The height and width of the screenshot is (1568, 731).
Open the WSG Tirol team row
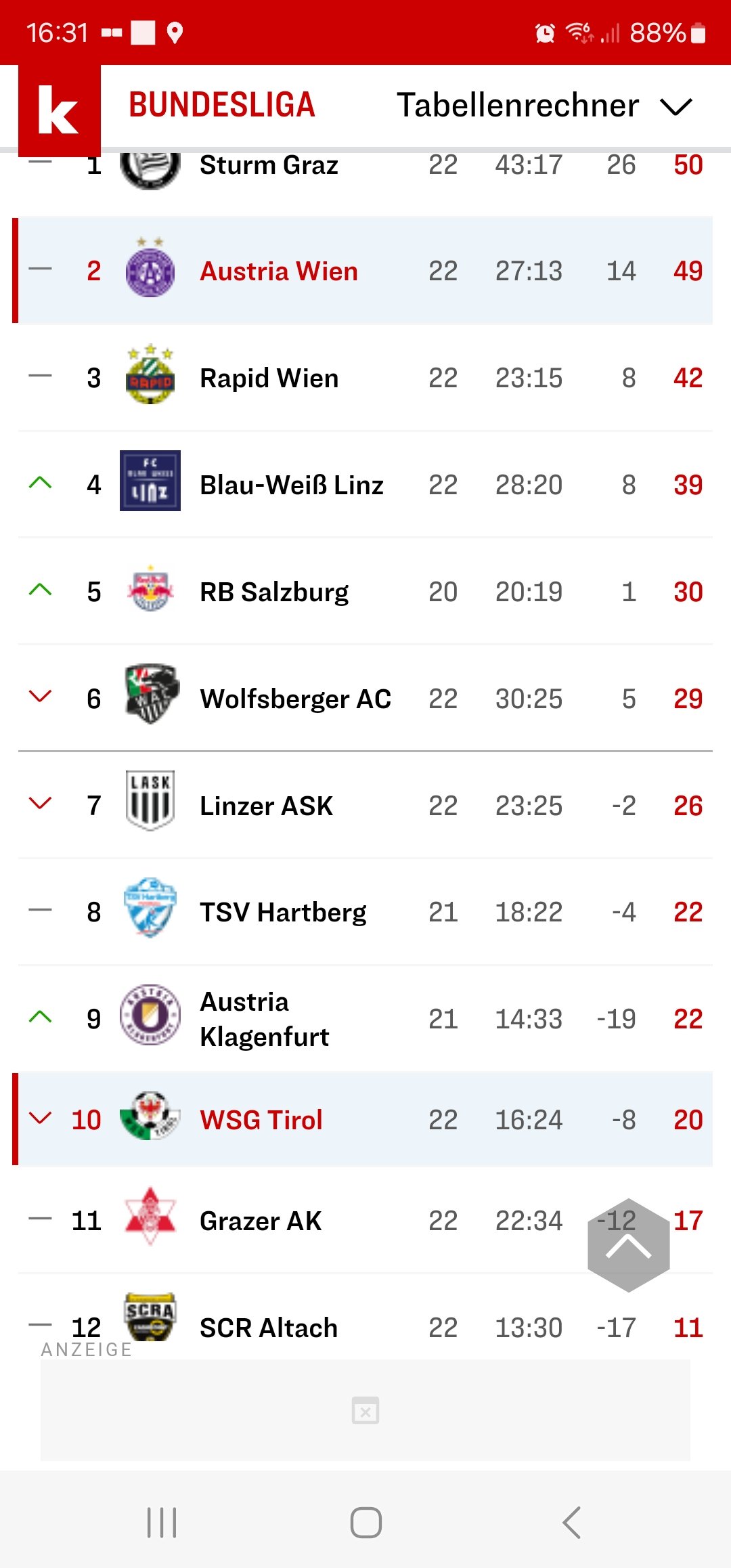click(x=261, y=1120)
